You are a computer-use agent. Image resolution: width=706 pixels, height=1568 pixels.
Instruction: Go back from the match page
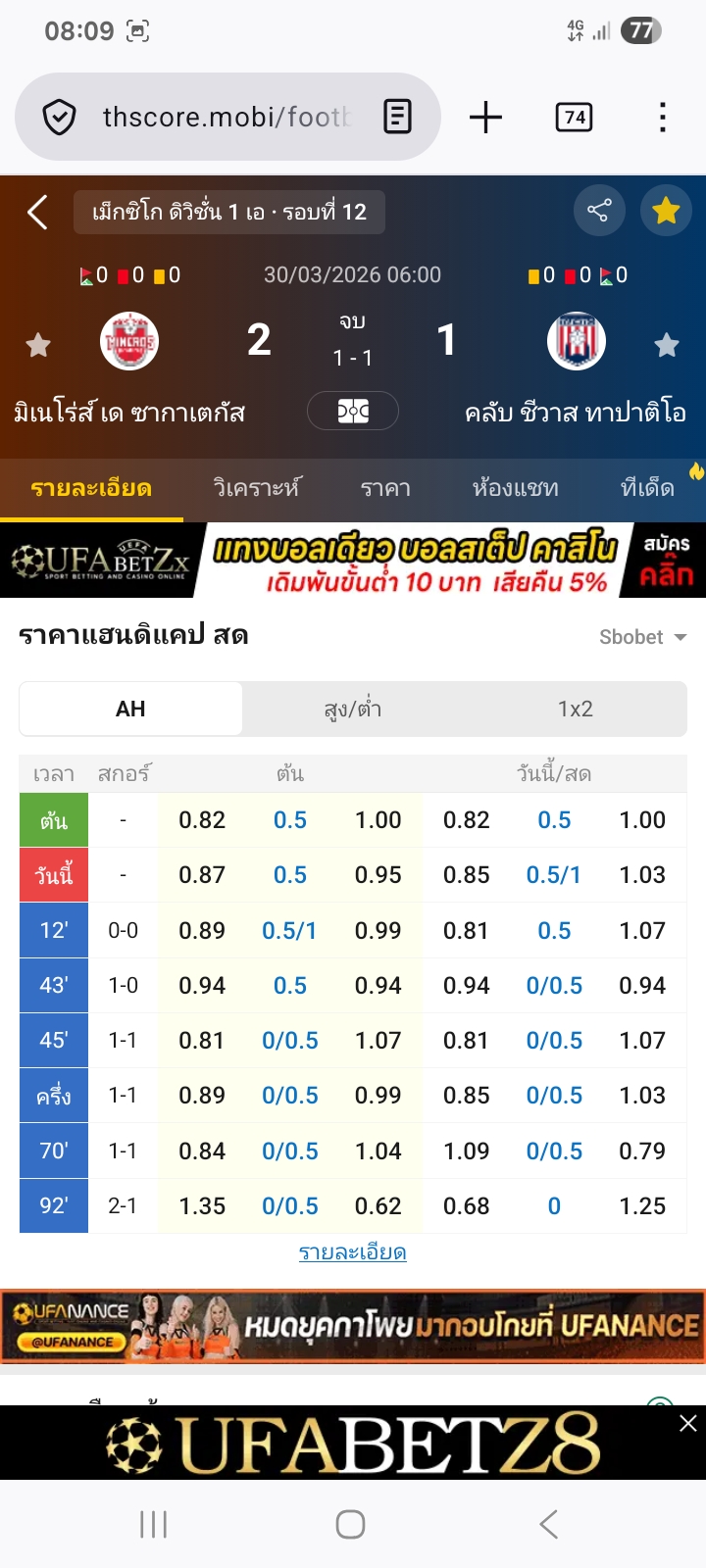[x=37, y=212]
